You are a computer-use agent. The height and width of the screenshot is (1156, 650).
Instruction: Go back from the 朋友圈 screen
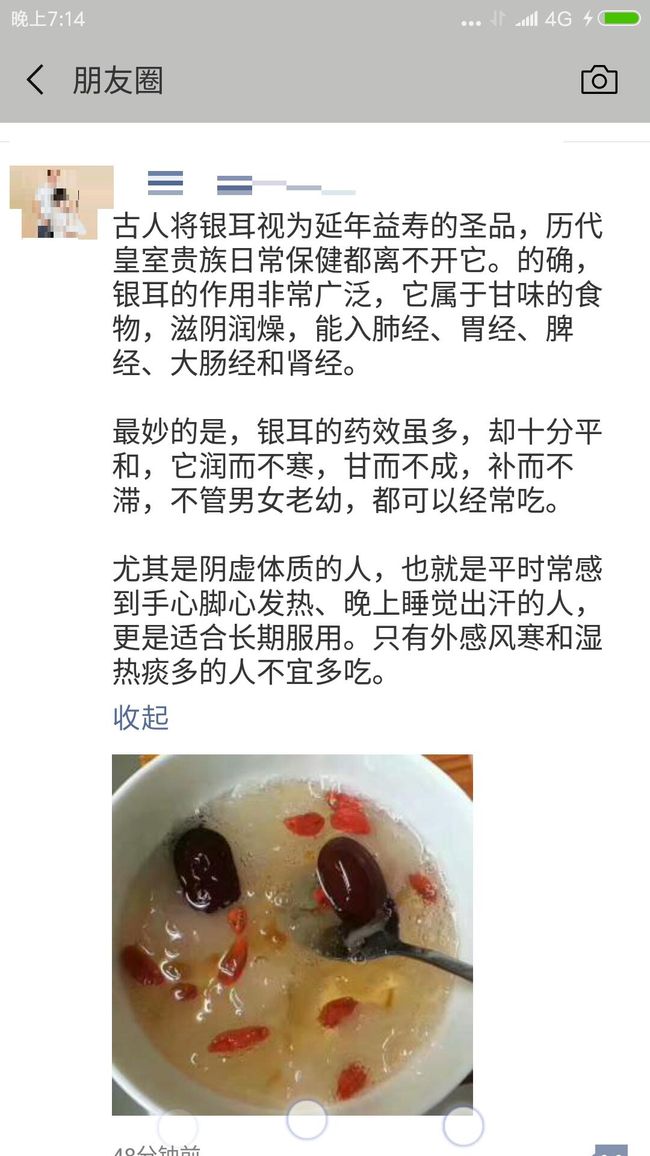tap(35, 80)
